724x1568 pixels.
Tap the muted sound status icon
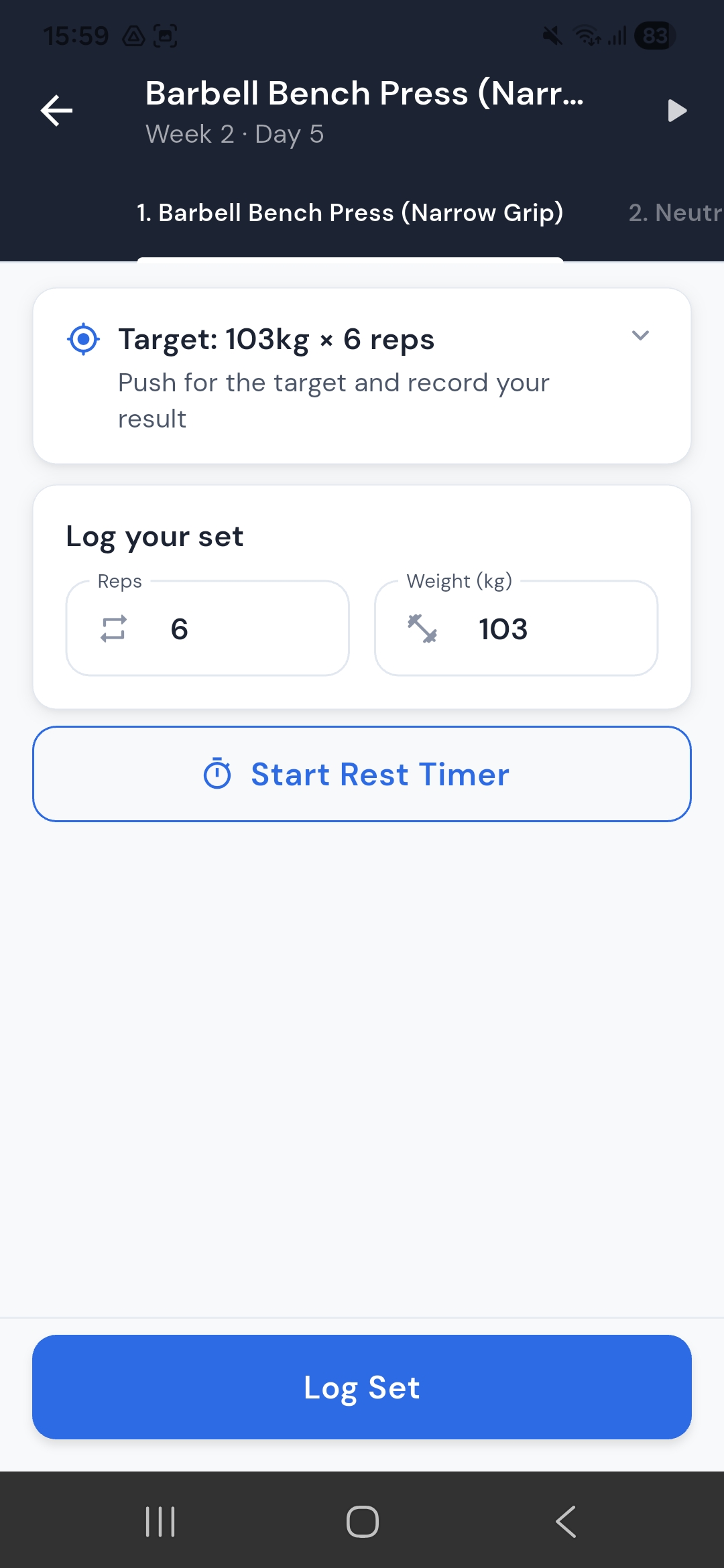(x=551, y=36)
